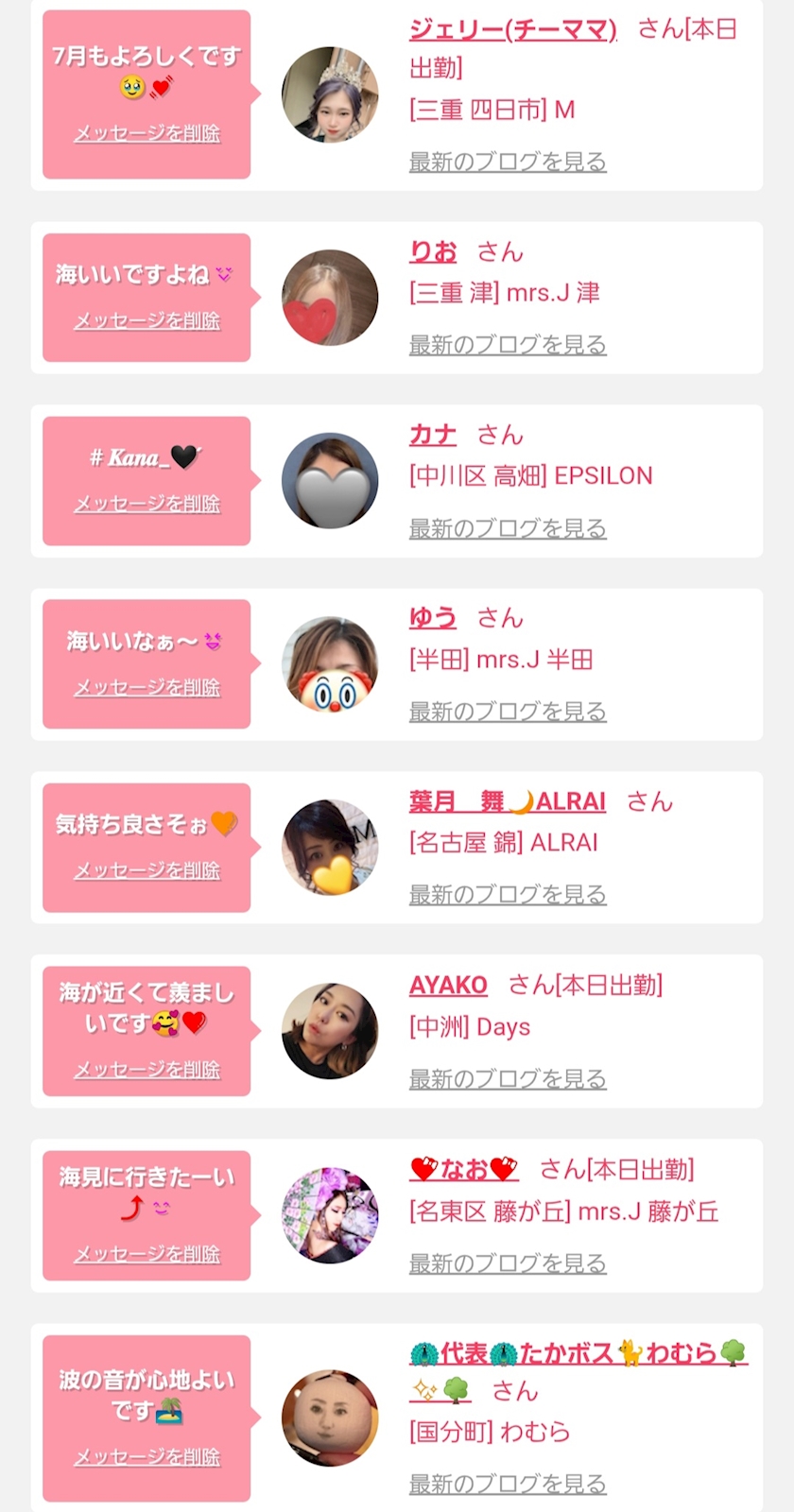Open ジェリー(チーママ) profile link
The height and width of the screenshot is (1512, 794).
click(512, 30)
